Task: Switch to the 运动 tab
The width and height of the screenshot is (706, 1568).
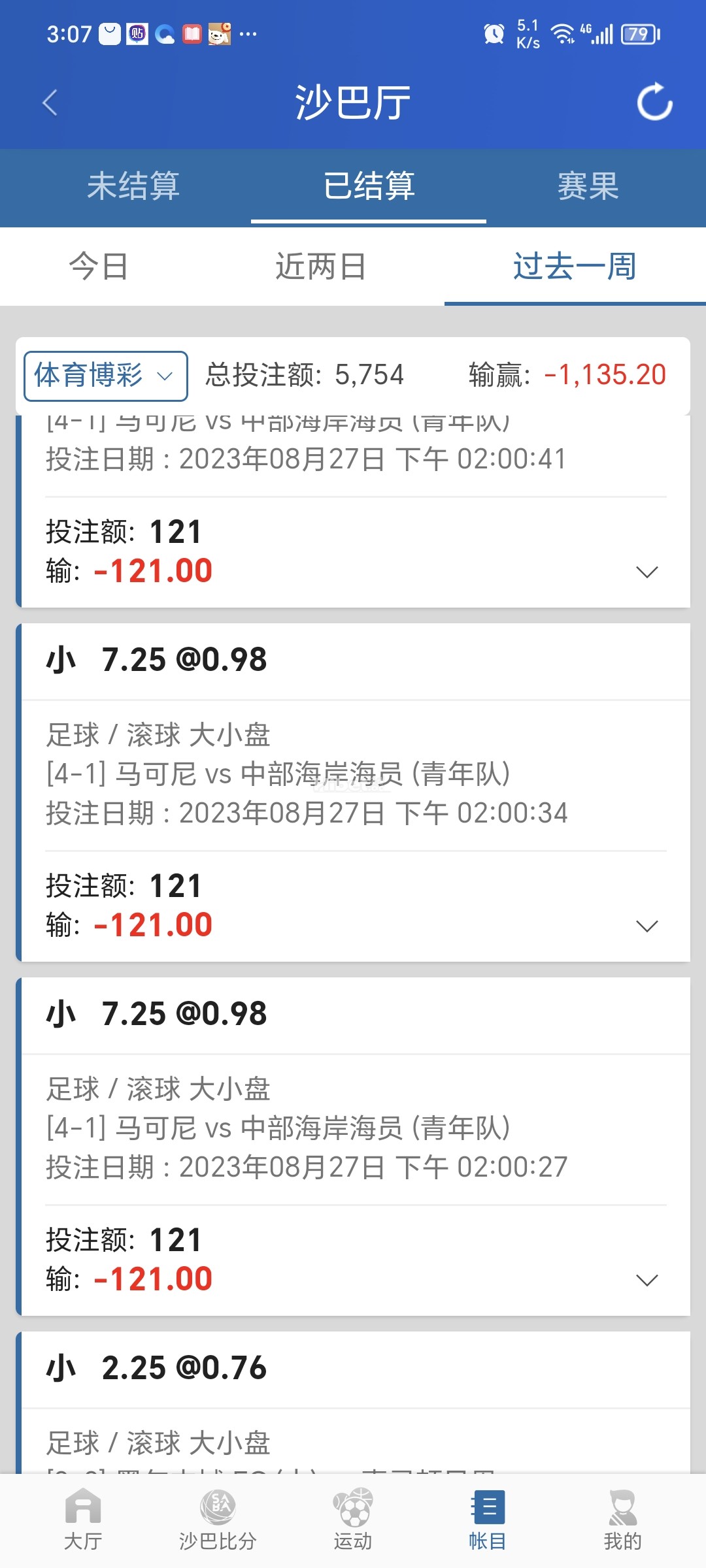Action: coord(353,1519)
